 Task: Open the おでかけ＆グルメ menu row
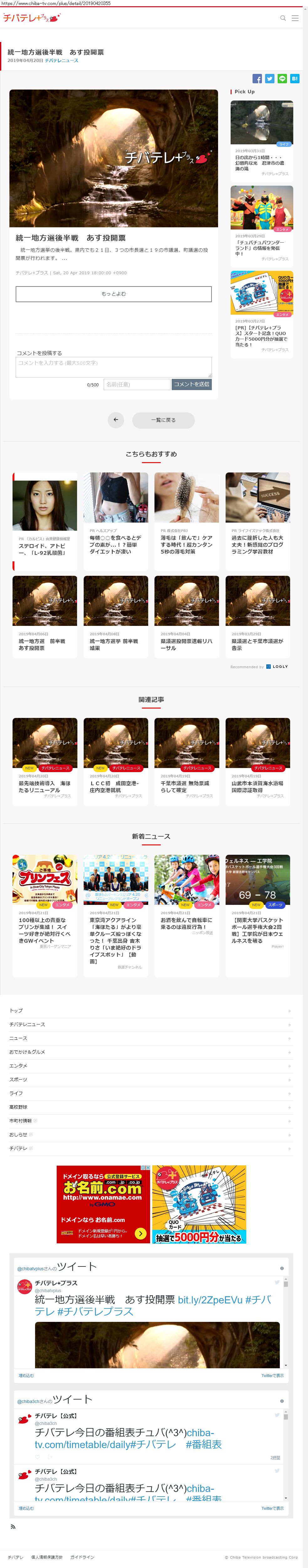tap(149, 1052)
